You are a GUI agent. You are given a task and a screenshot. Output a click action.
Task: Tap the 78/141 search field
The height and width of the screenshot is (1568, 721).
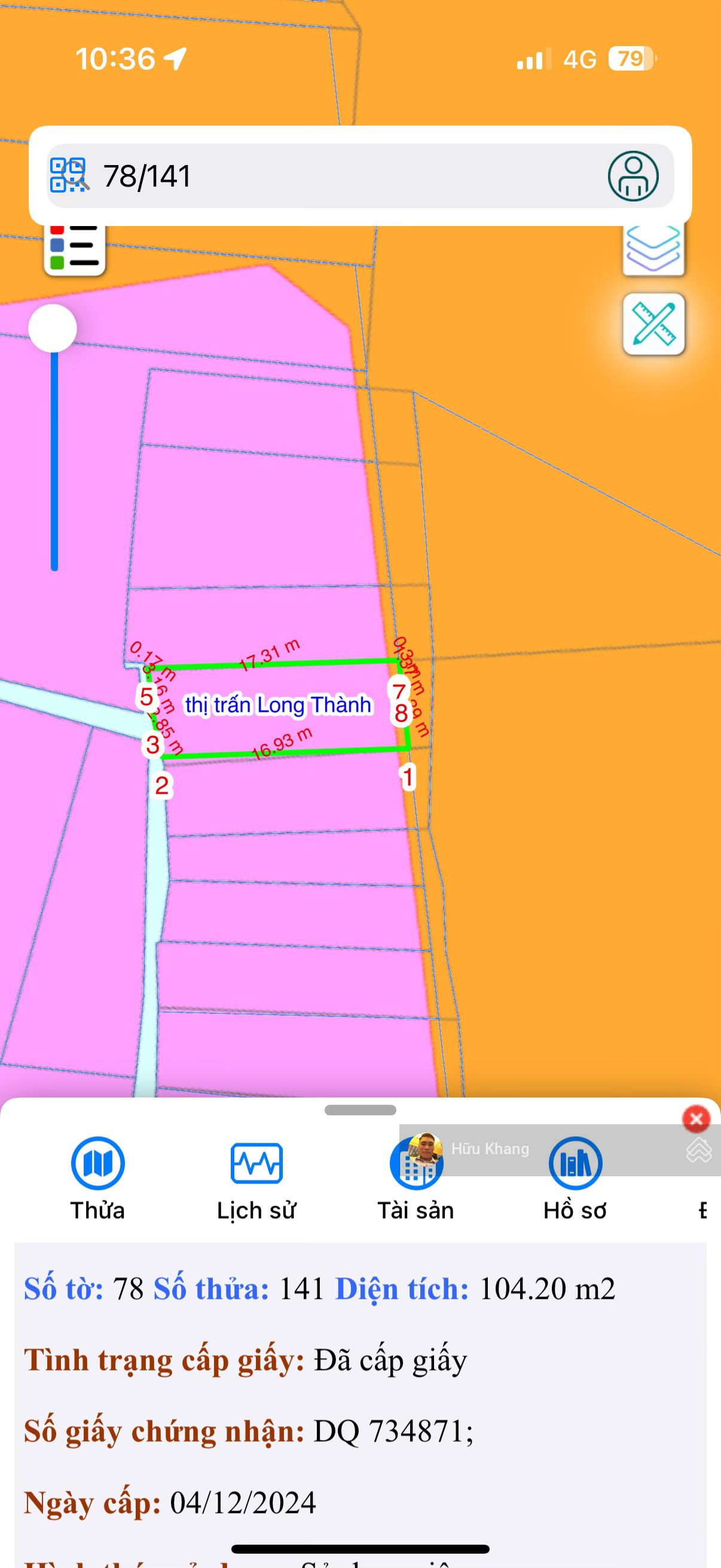(341, 176)
